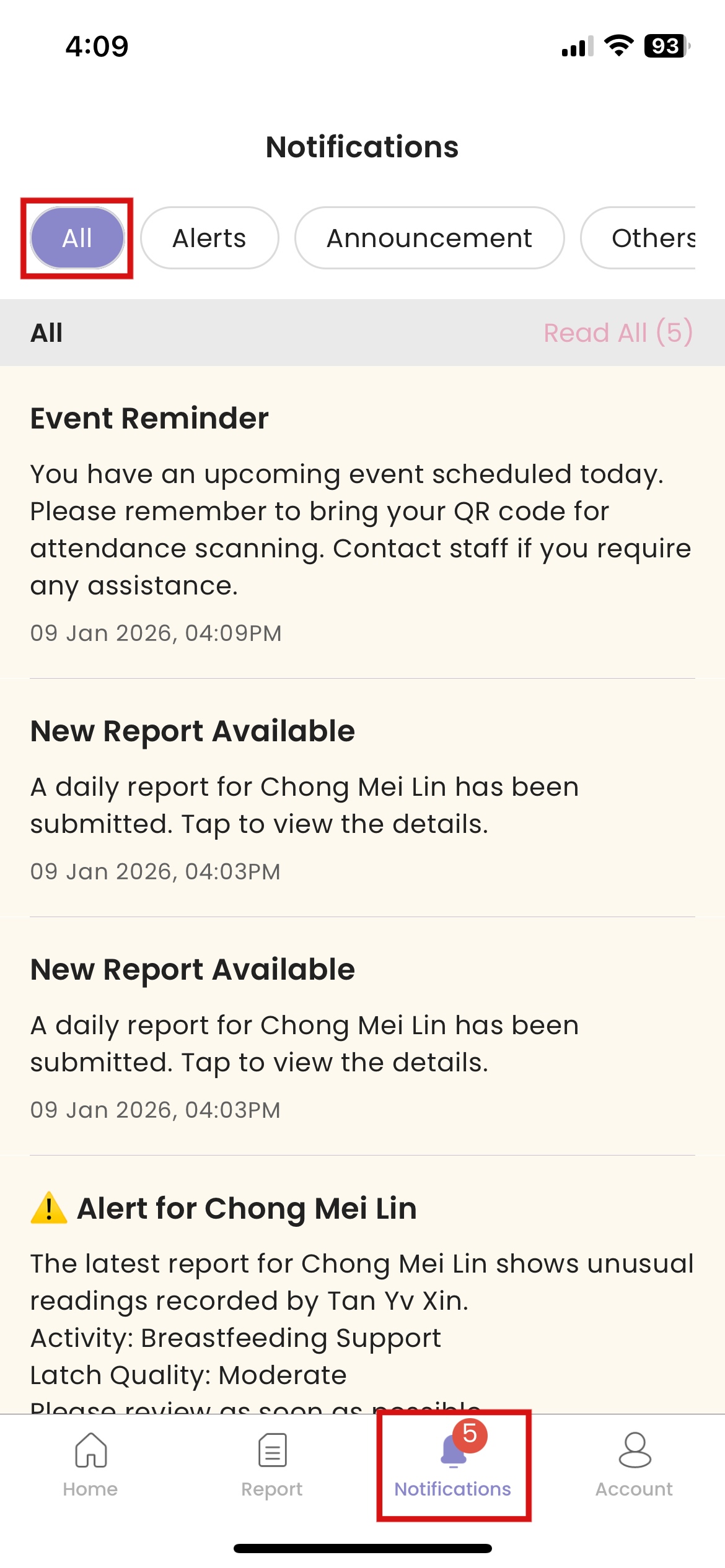
Task: View the first New Report Available notification
Action: (362, 799)
